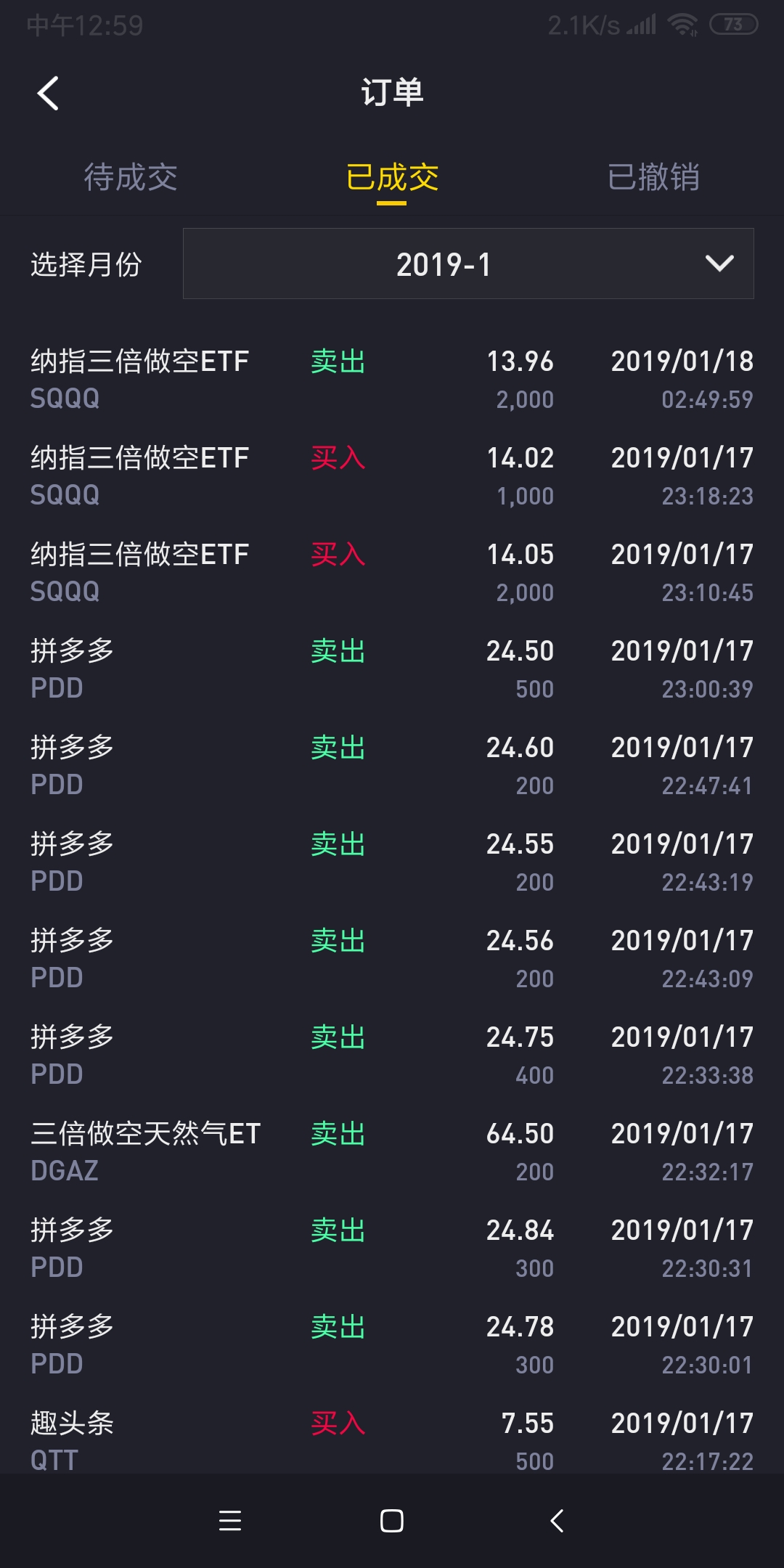Open the SQQQ sell order at 13.96
This screenshot has height=1568, width=784.
[x=392, y=380]
